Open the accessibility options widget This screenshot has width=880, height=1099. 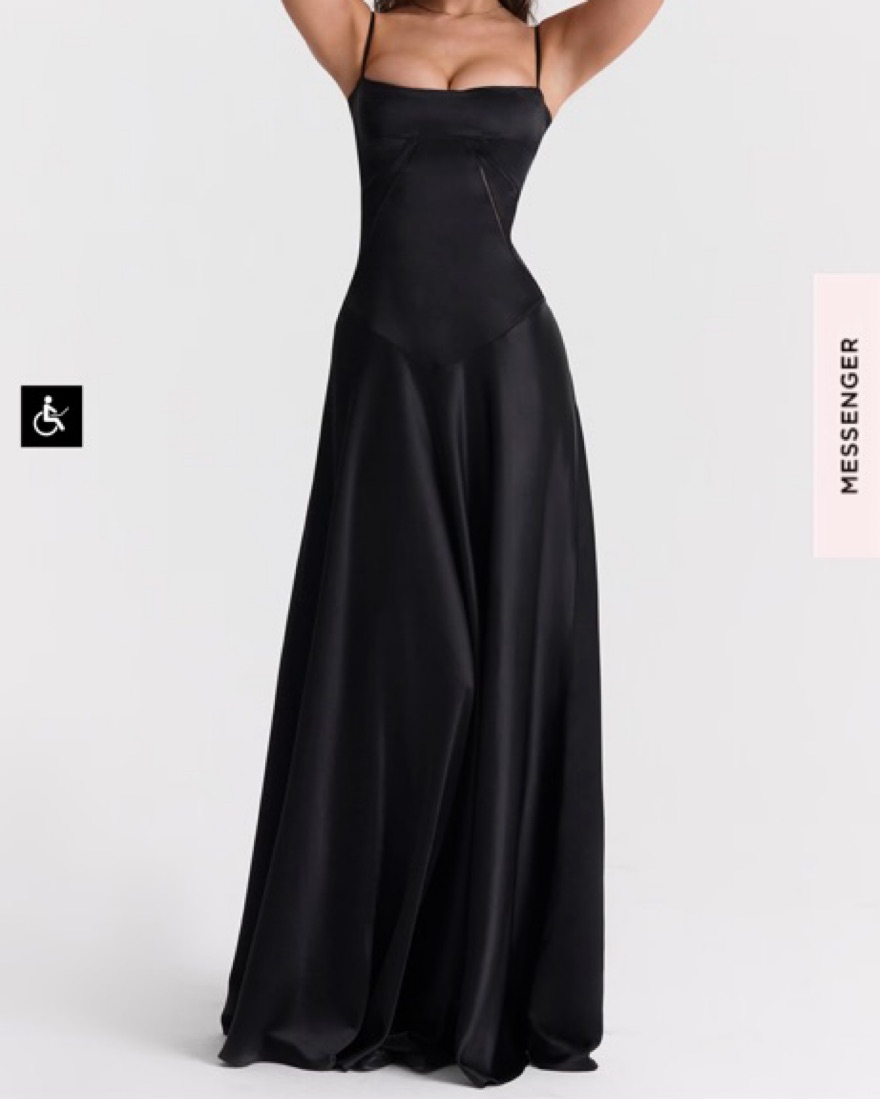coord(51,416)
